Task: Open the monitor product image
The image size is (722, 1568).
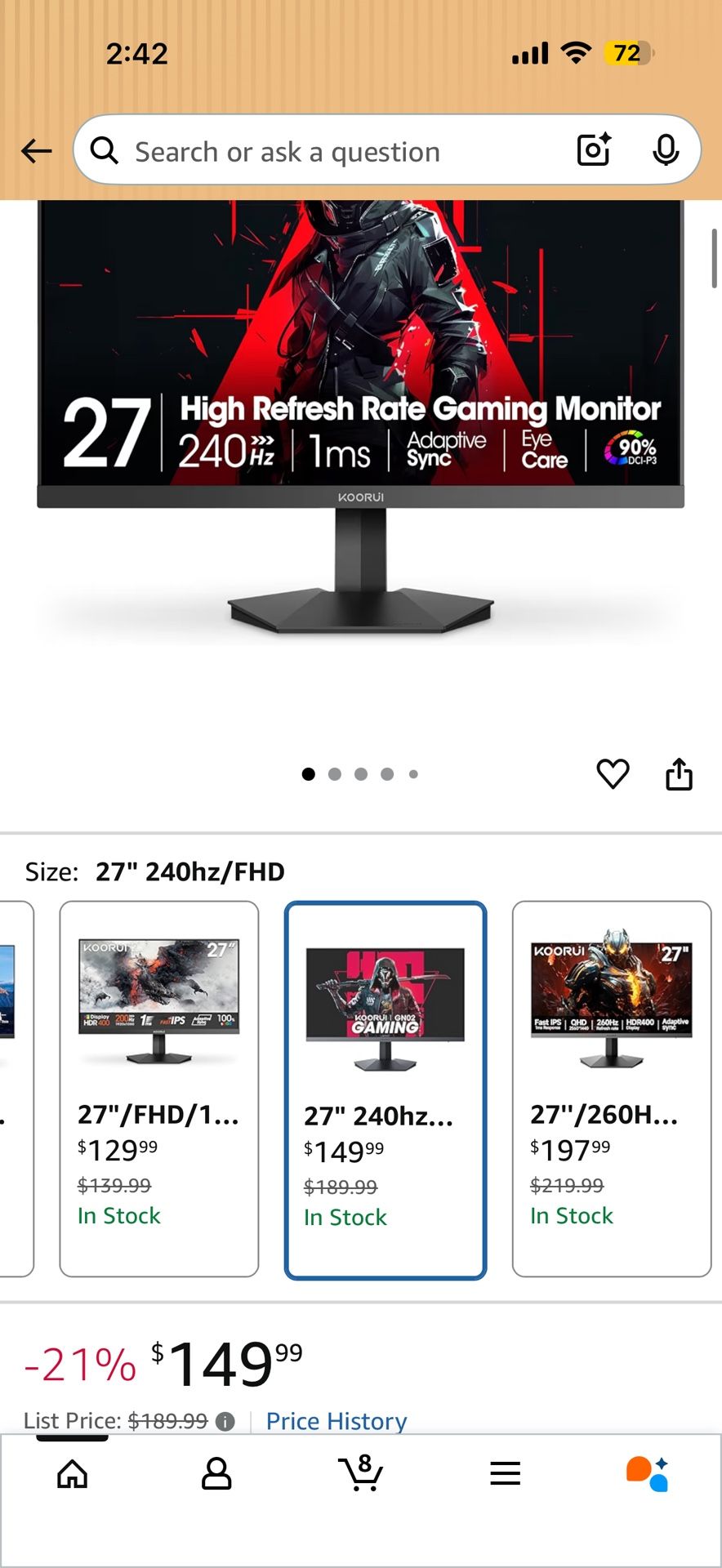Action: (360, 421)
